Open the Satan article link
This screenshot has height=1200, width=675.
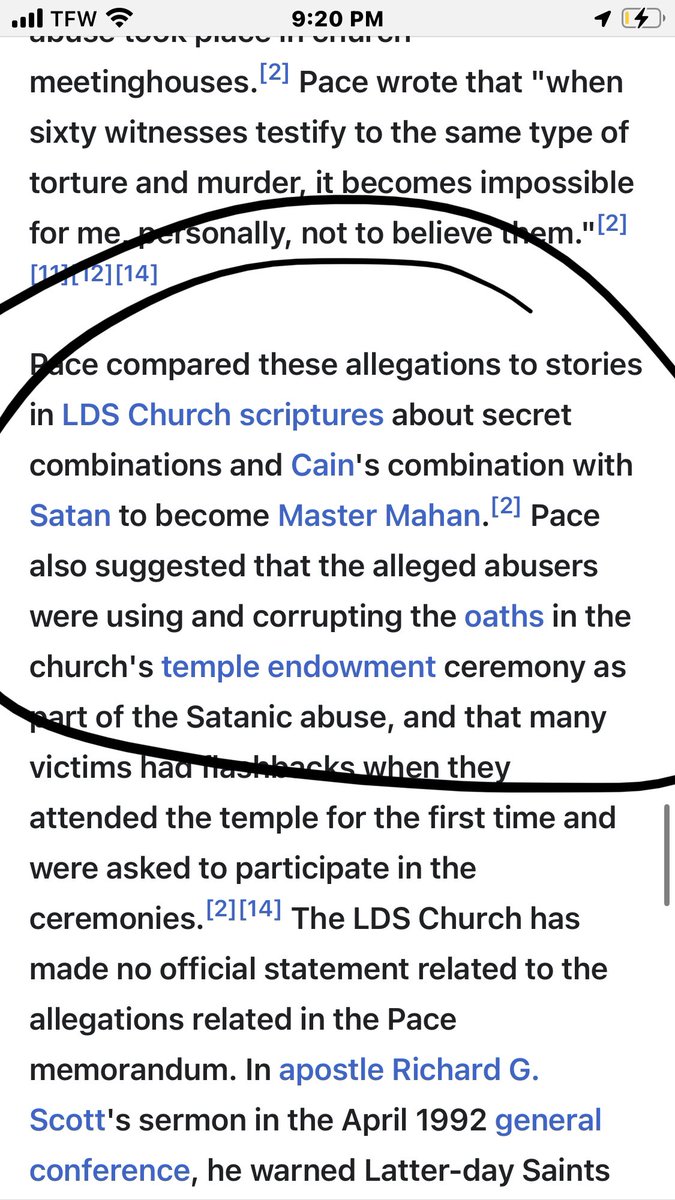69,515
